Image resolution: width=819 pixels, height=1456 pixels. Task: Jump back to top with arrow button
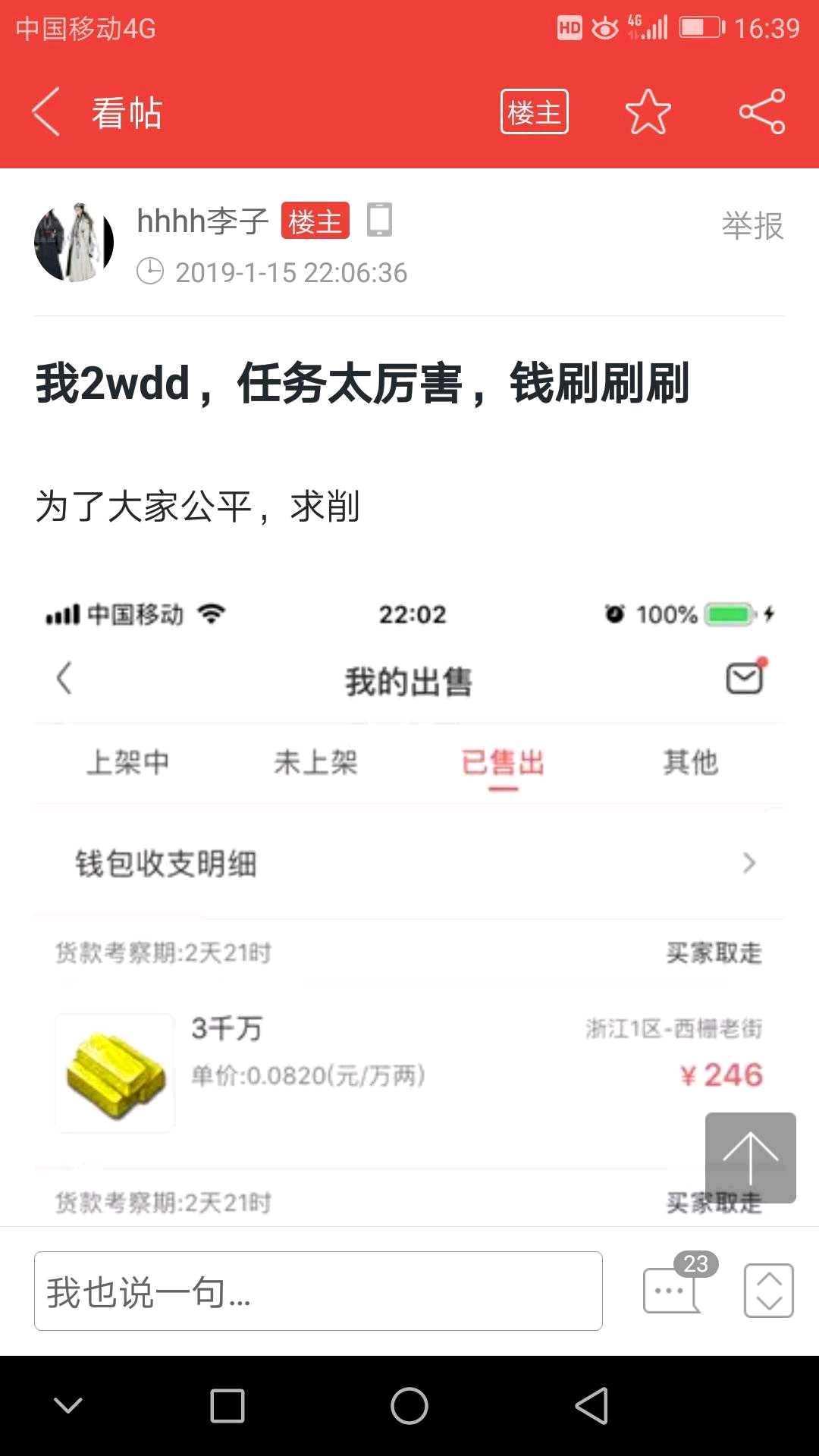tap(750, 1157)
